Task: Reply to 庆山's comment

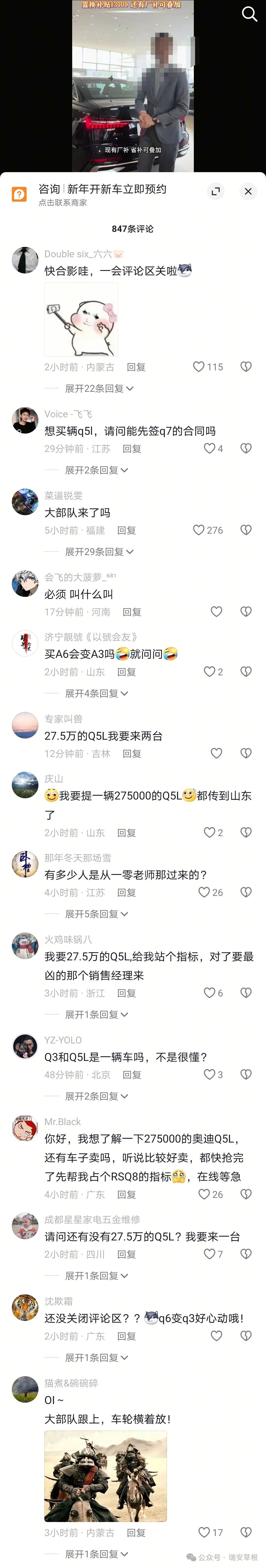Action: [x=126, y=833]
